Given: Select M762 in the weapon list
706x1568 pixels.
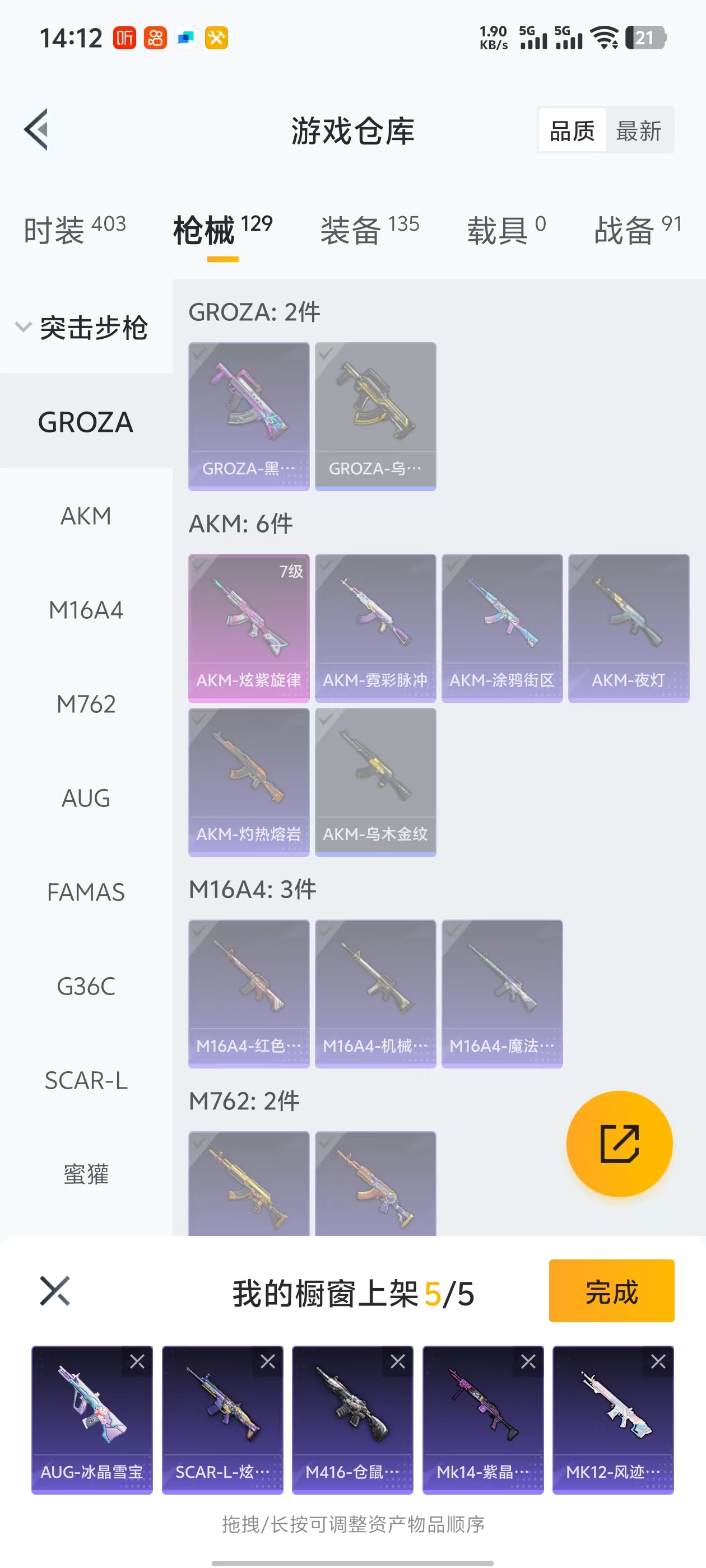Looking at the screenshot, I should pos(86,704).
